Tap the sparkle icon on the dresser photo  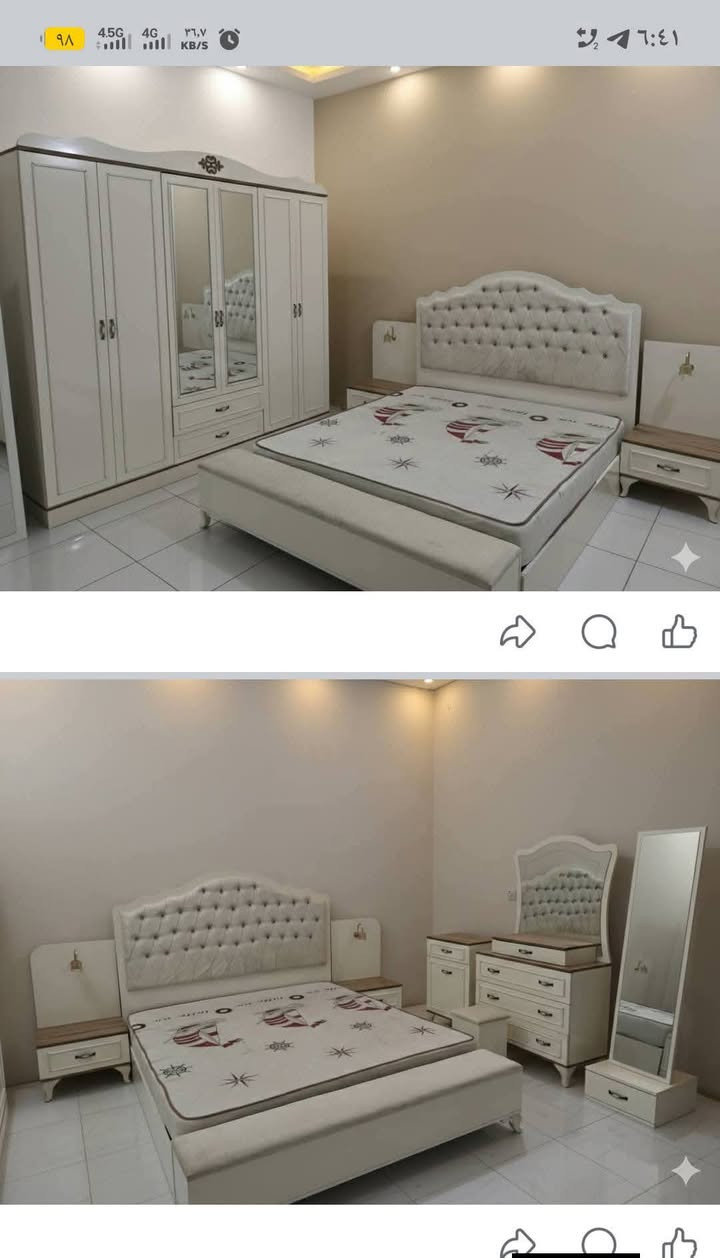685,1171
